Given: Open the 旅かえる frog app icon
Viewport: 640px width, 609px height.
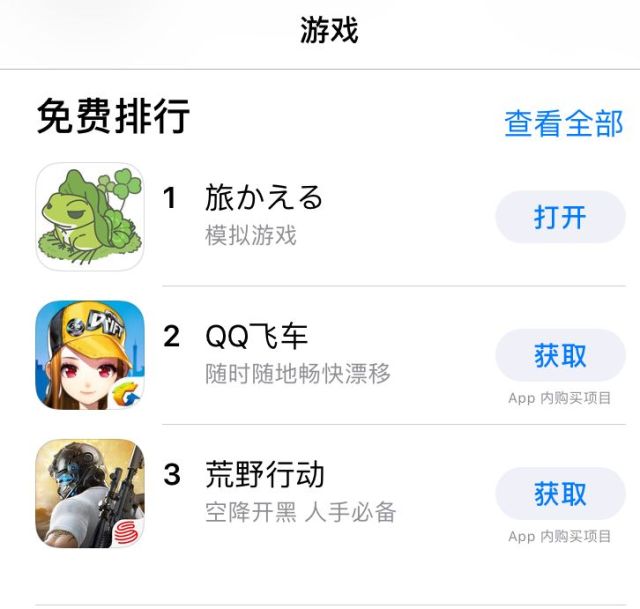Looking at the screenshot, I should 90,217.
